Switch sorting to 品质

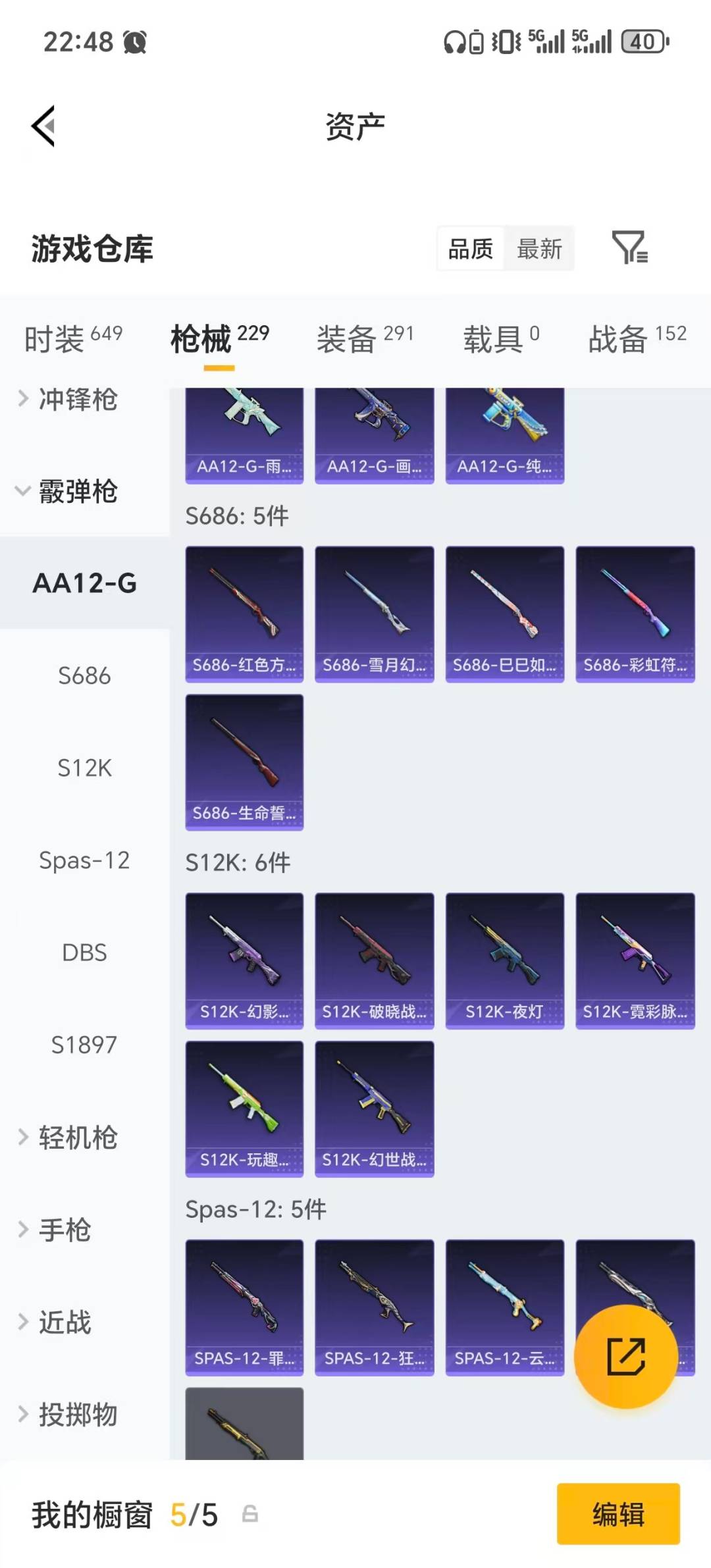pyautogui.click(x=469, y=249)
